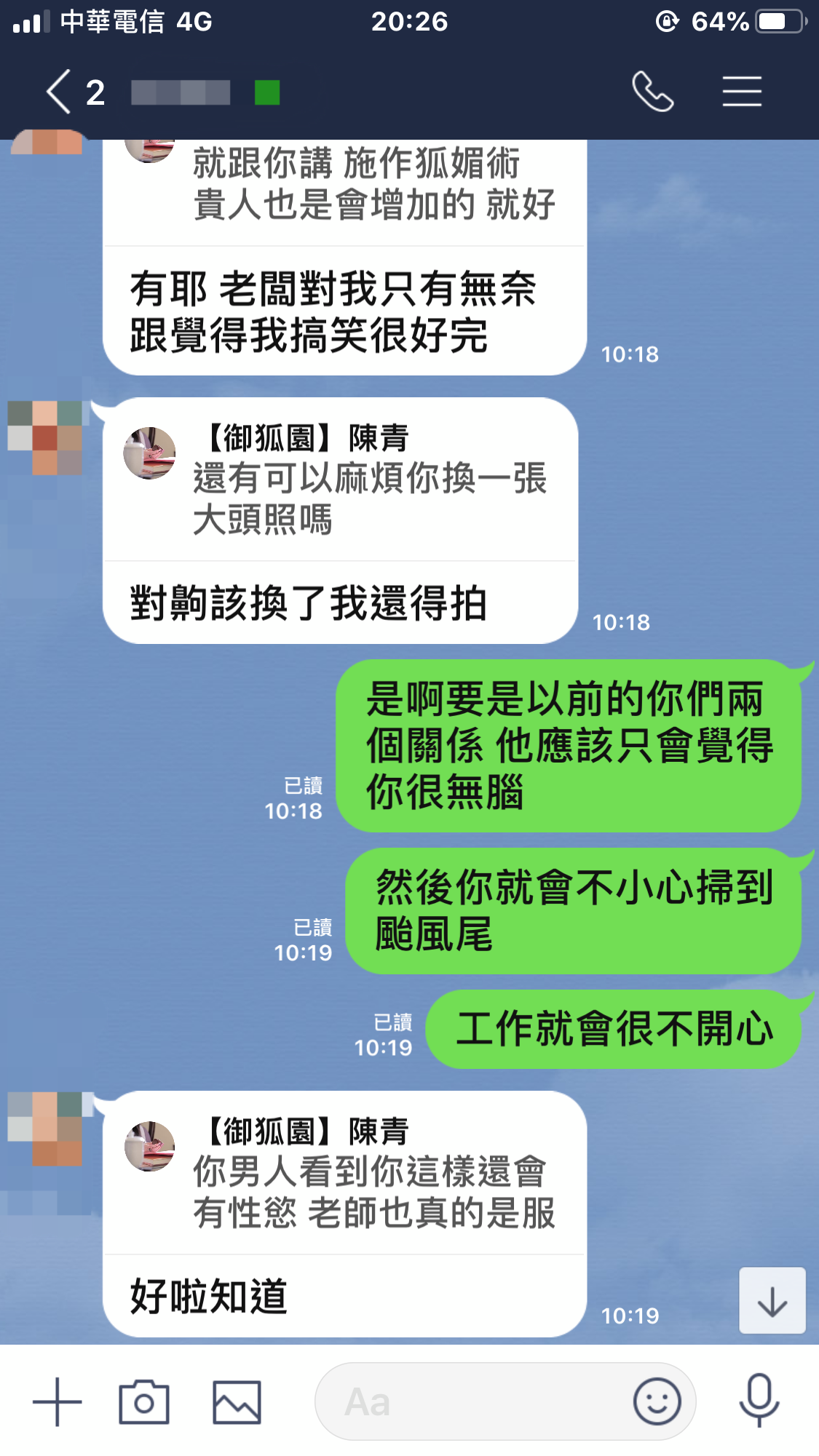Open the camera to take a photo

coord(144,1401)
